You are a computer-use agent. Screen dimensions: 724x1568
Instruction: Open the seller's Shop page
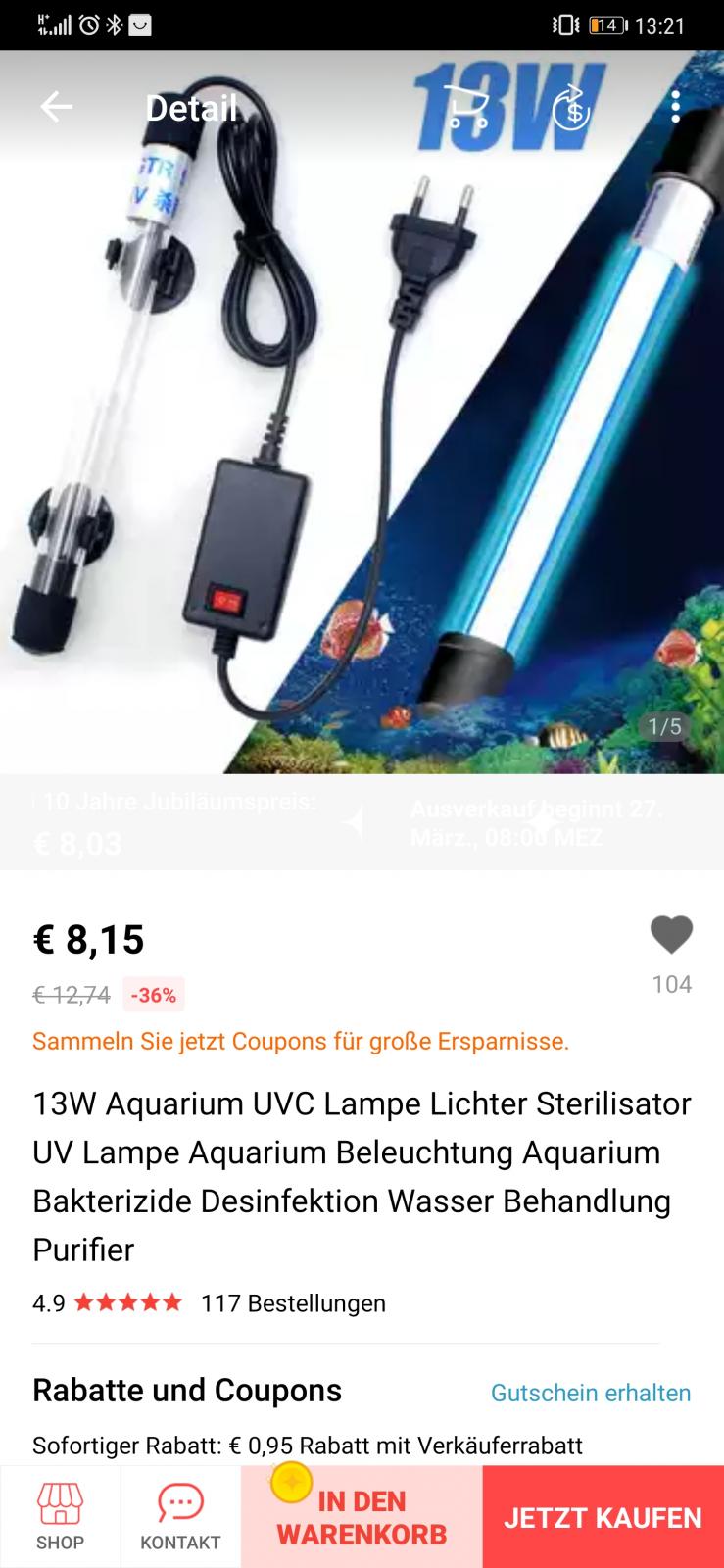[x=60, y=1517]
